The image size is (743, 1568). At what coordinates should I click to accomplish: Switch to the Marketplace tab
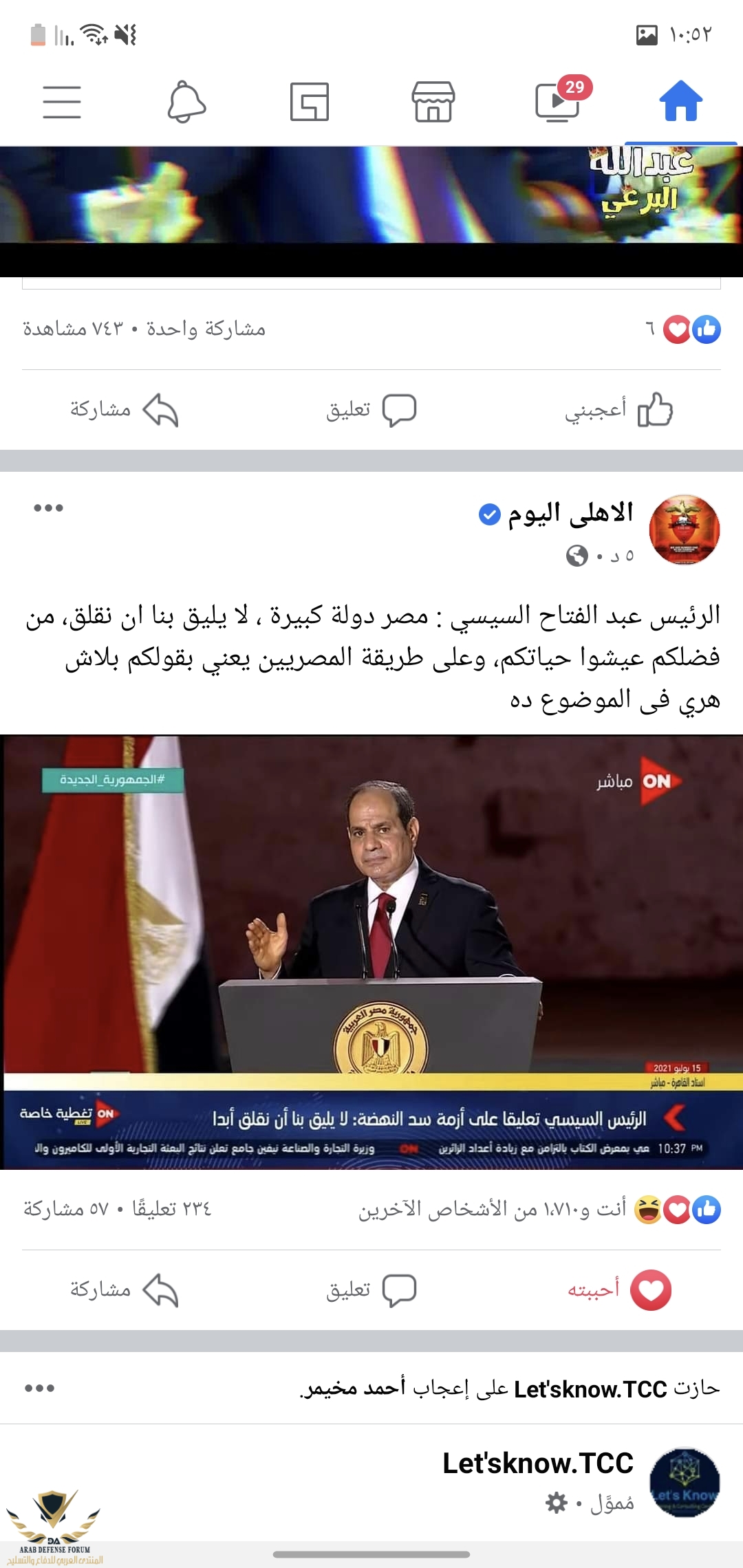(433, 102)
